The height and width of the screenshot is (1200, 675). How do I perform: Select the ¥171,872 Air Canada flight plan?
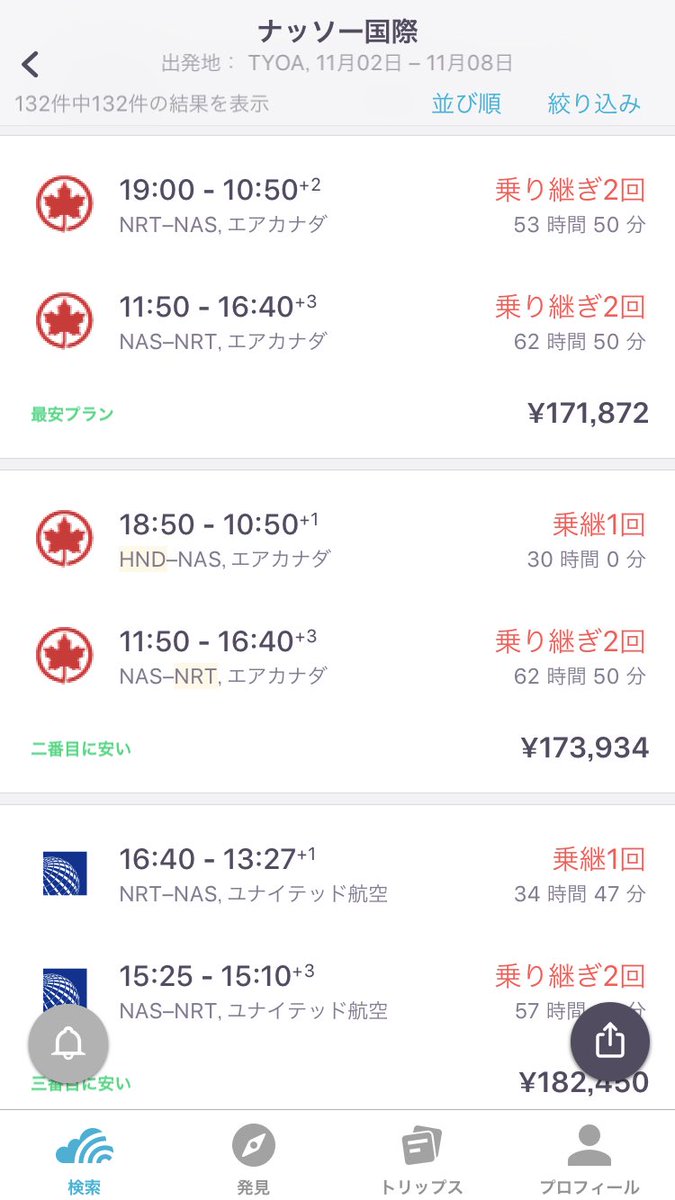tap(337, 297)
